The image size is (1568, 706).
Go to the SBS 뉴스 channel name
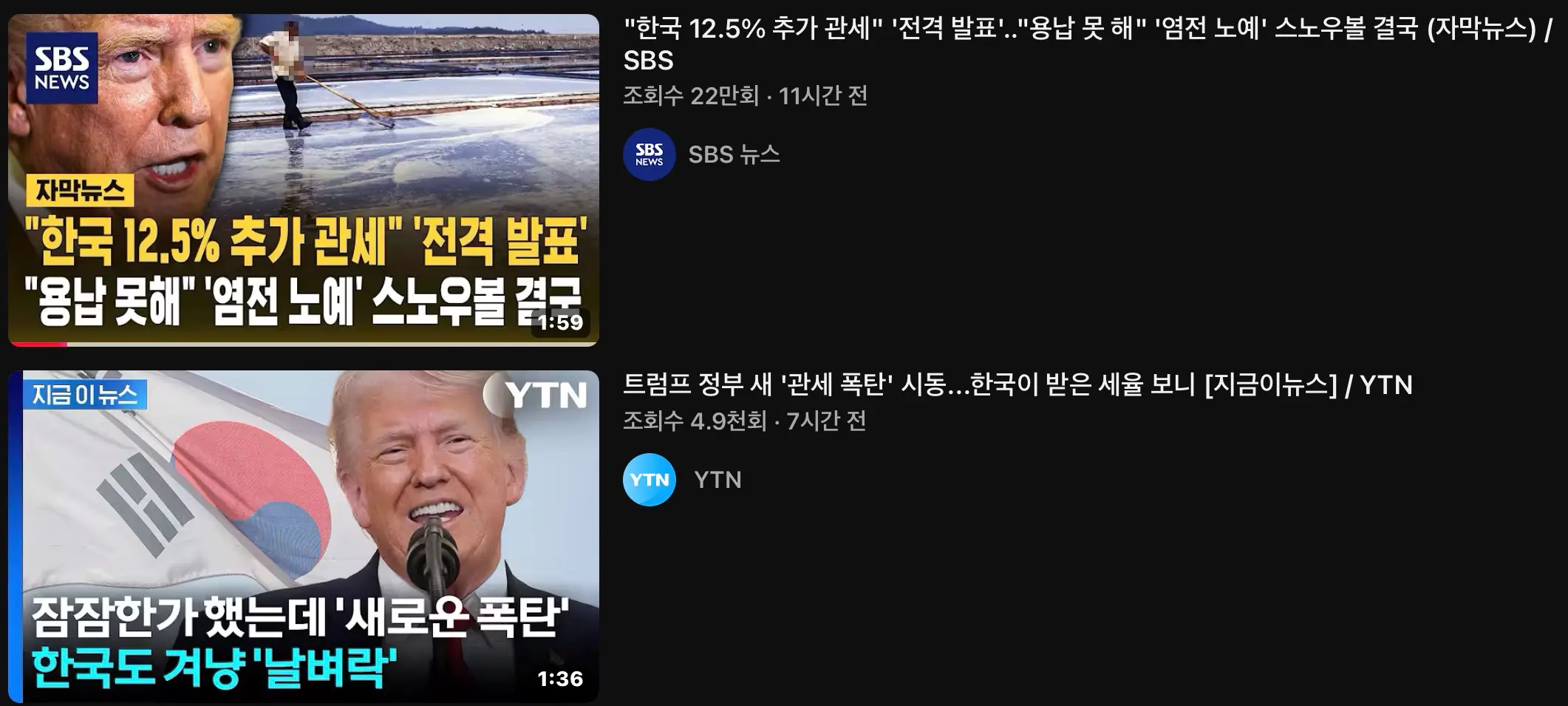click(x=734, y=155)
